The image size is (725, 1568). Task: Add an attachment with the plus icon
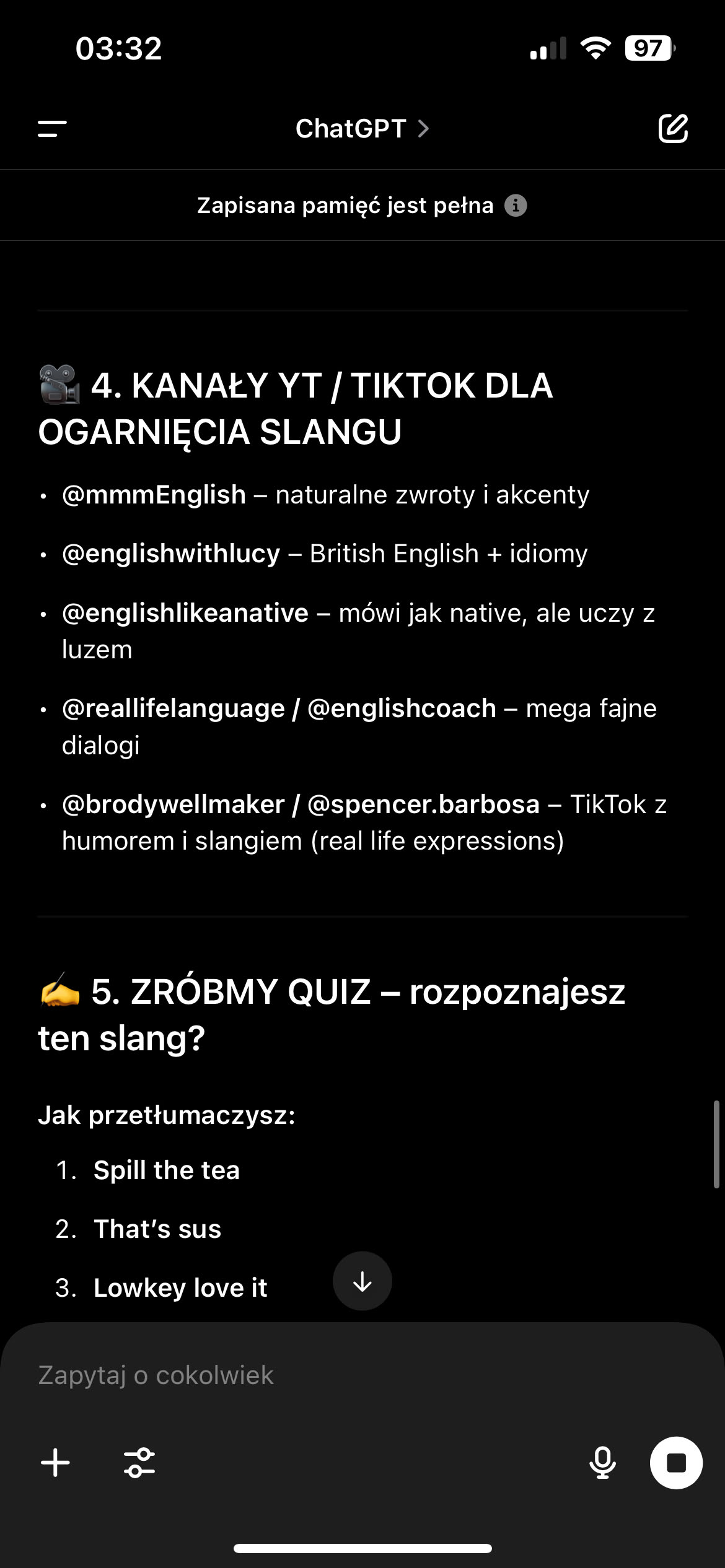tap(56, 1463)
